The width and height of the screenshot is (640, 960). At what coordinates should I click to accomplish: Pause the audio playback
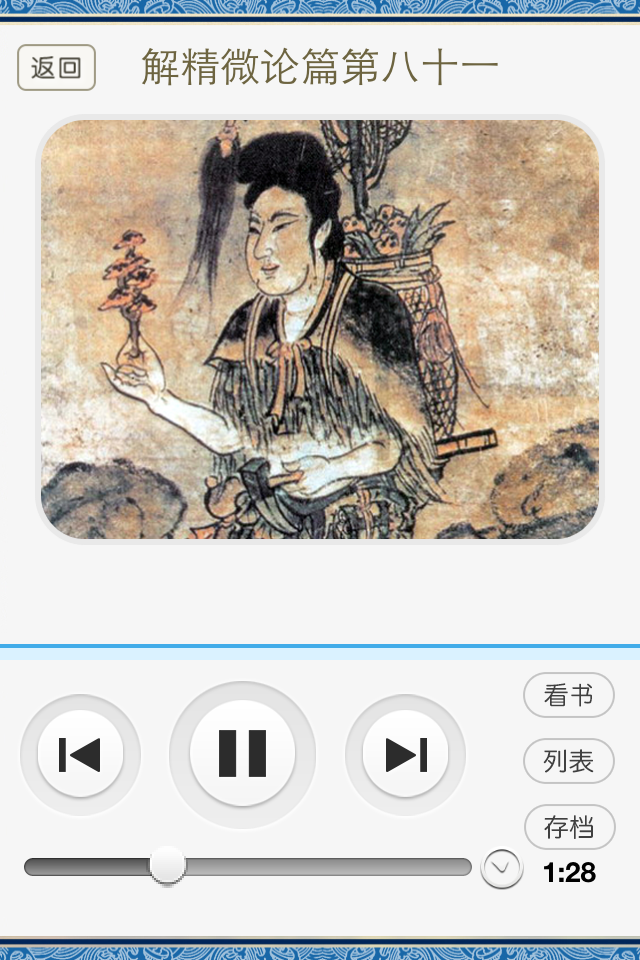[x=243, y=754]
